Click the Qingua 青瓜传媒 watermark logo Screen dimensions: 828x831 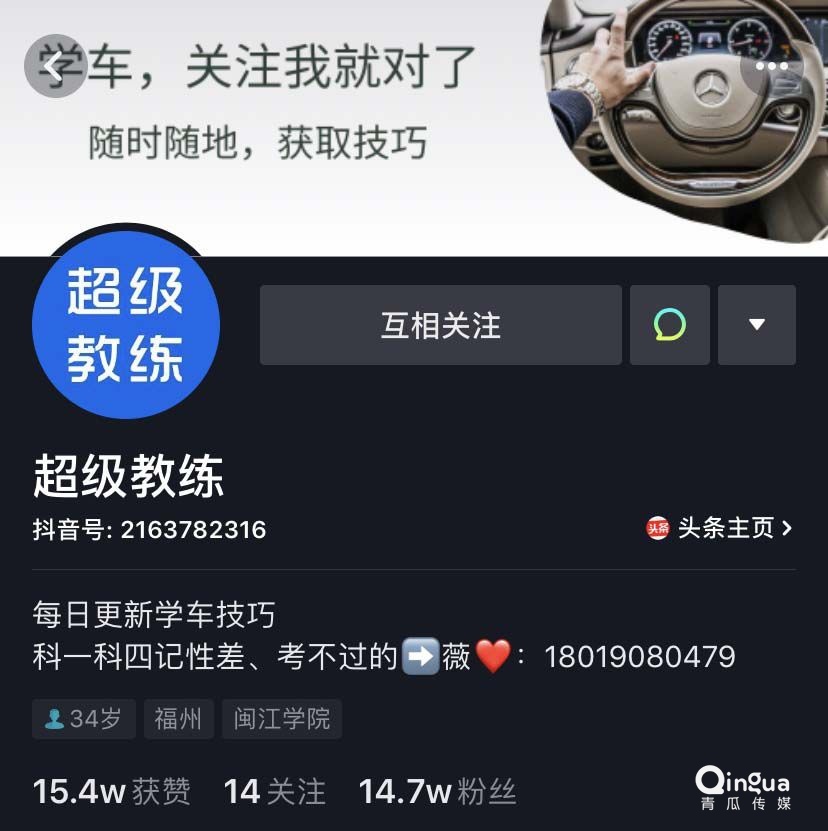745,790
